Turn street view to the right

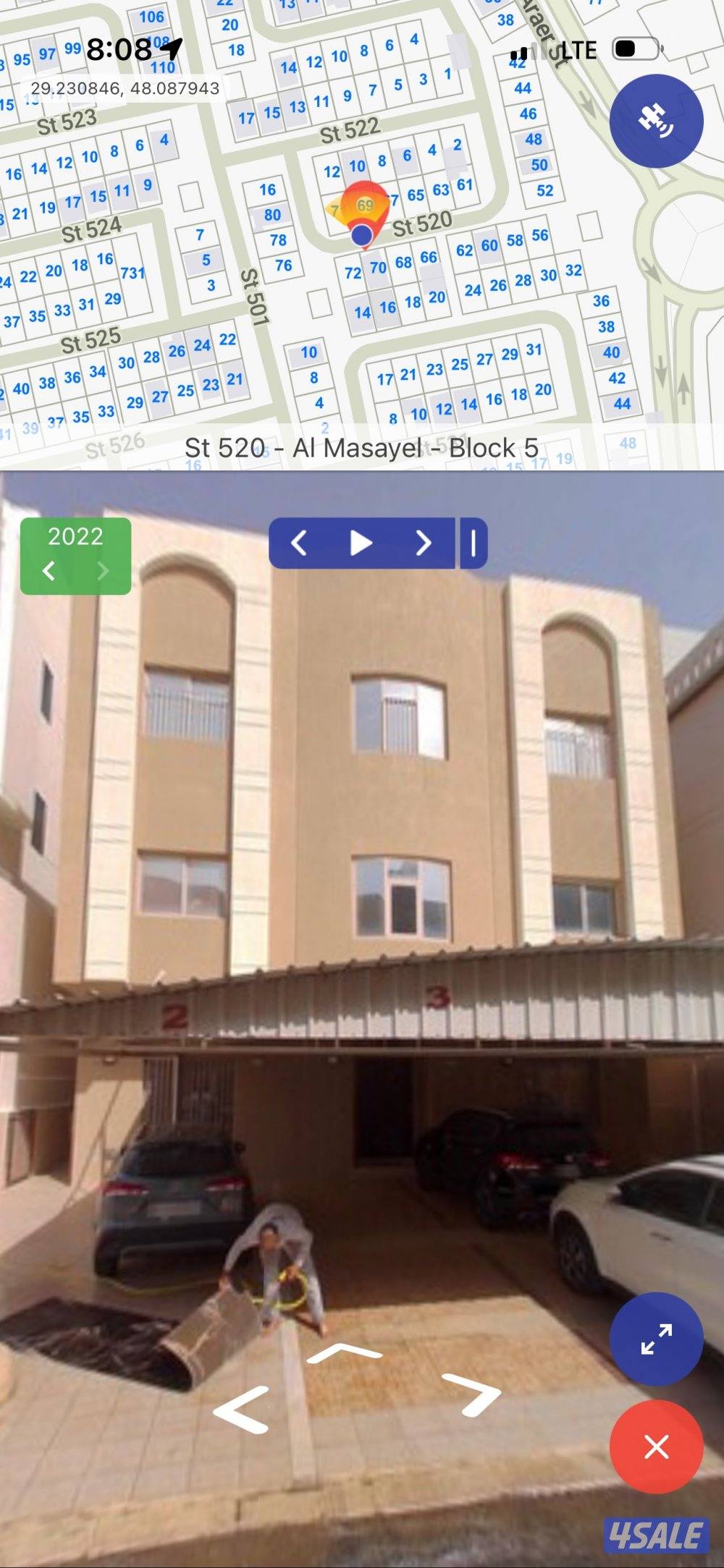click(471, 1391)
